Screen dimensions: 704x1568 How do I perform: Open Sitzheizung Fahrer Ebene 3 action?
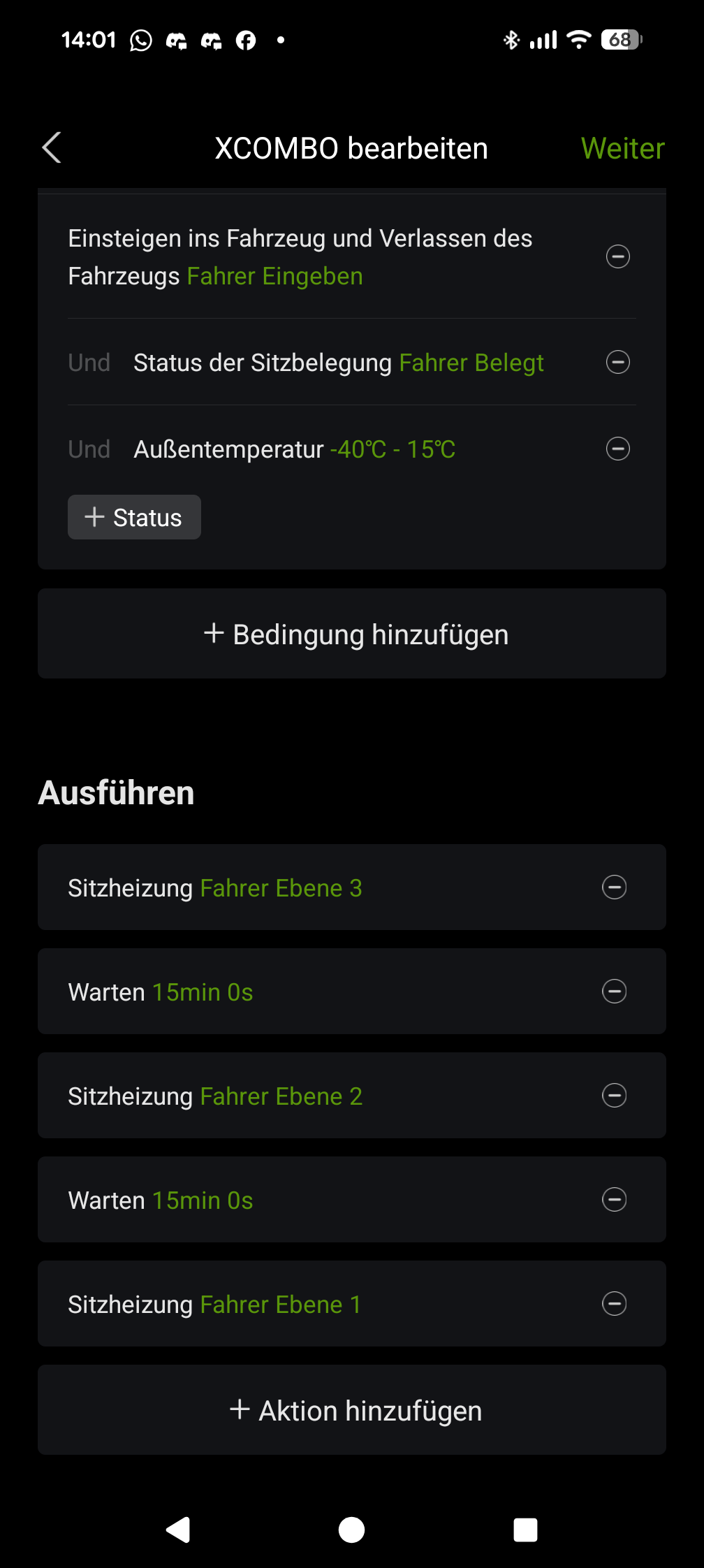(x=279, y=887)
